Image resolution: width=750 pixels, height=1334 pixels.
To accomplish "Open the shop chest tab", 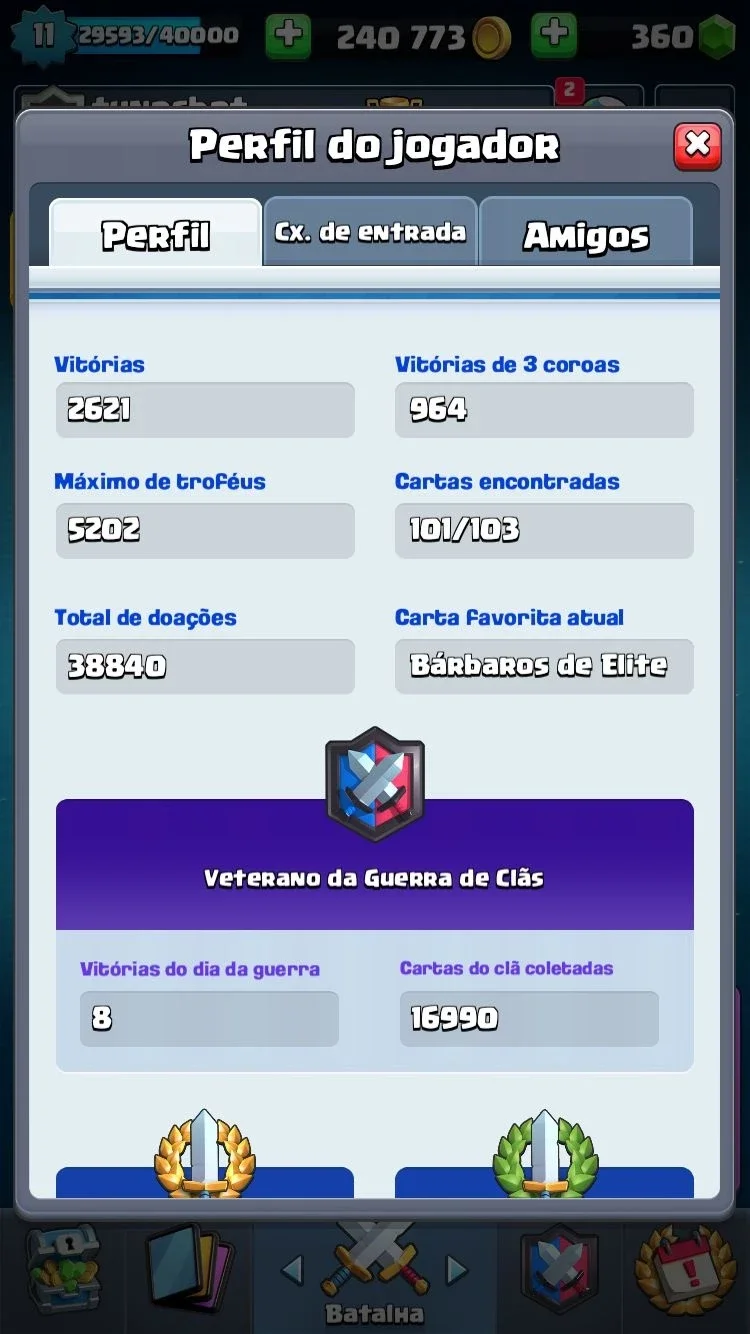I will coord(63,1269).
